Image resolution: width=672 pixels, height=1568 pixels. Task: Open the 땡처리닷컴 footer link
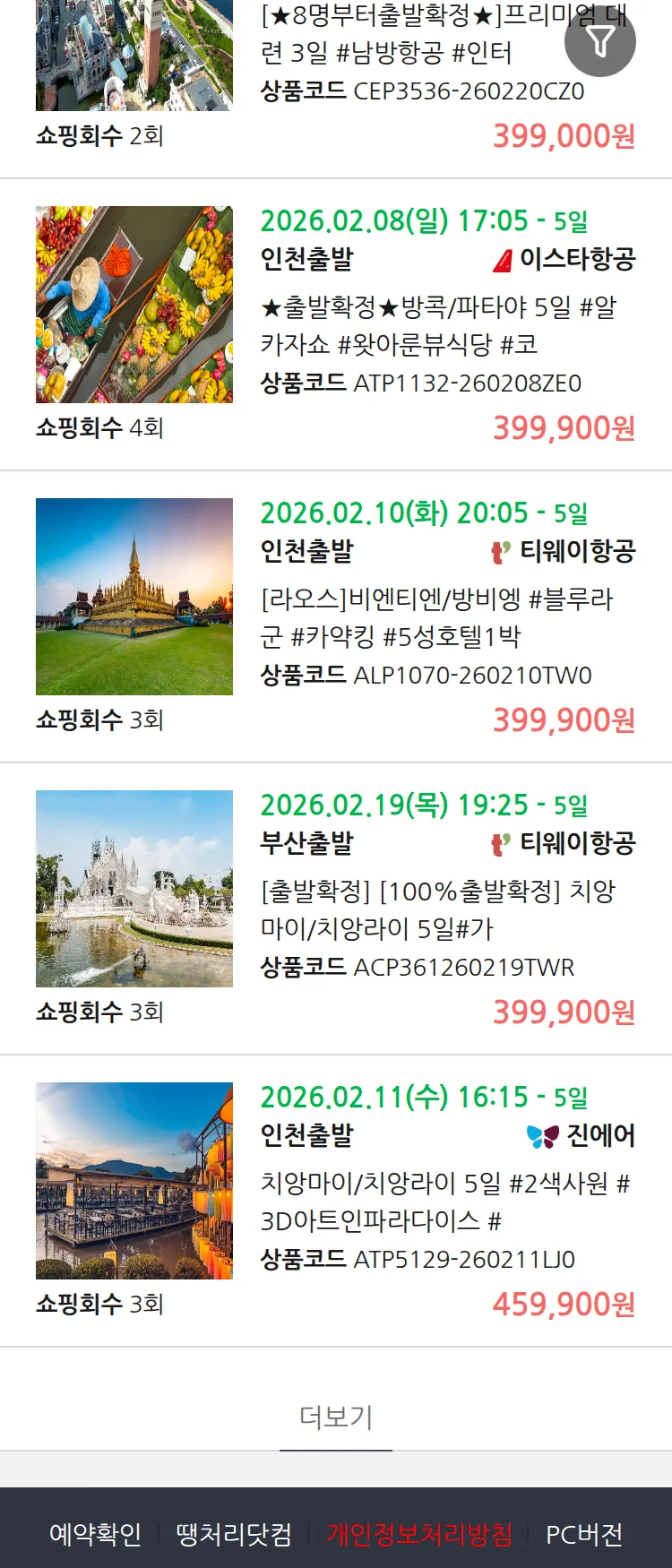tap(234, 1534)
